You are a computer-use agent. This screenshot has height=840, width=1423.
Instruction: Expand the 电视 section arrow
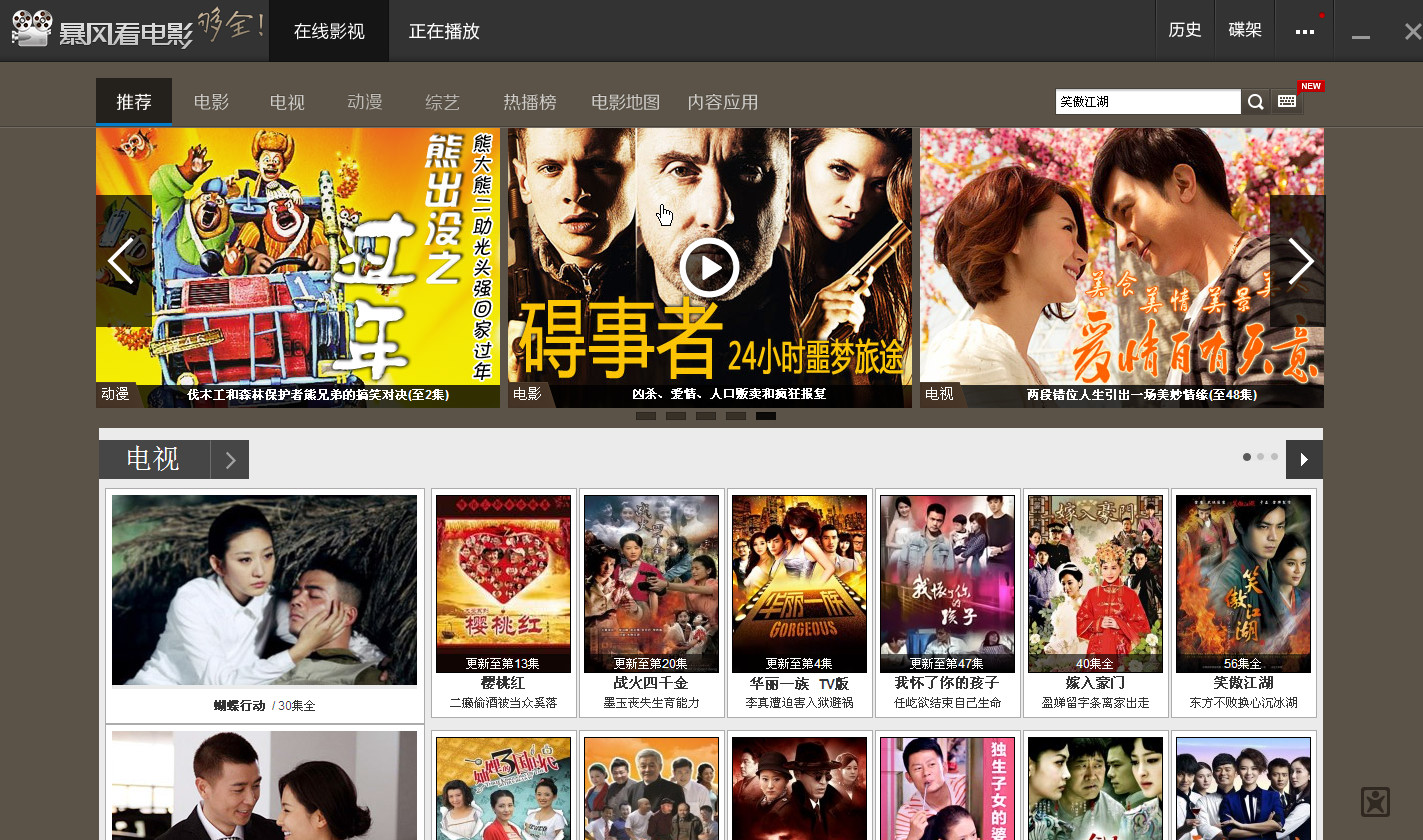(230, 460)
